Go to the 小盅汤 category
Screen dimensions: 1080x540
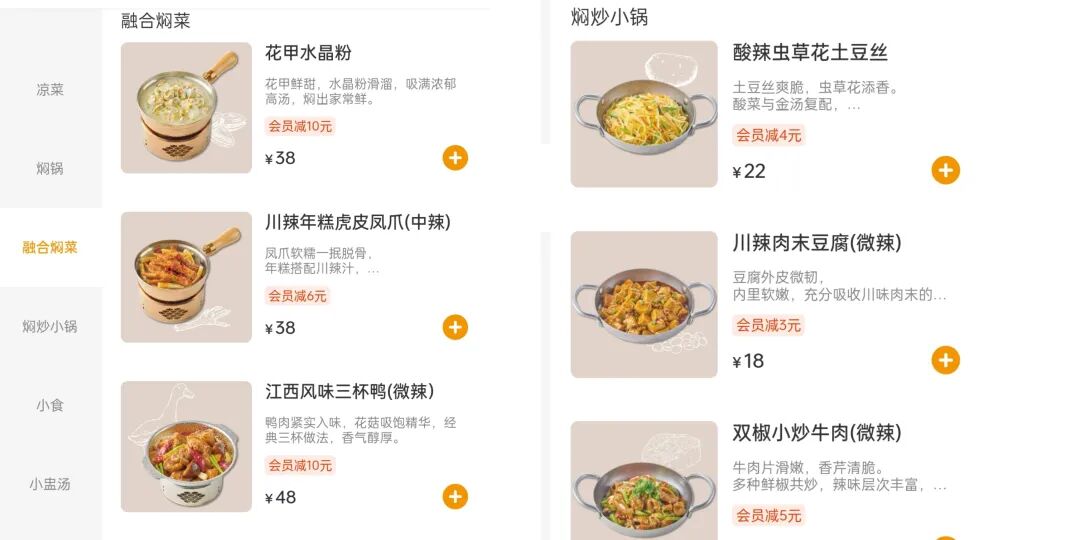(50, 484)
